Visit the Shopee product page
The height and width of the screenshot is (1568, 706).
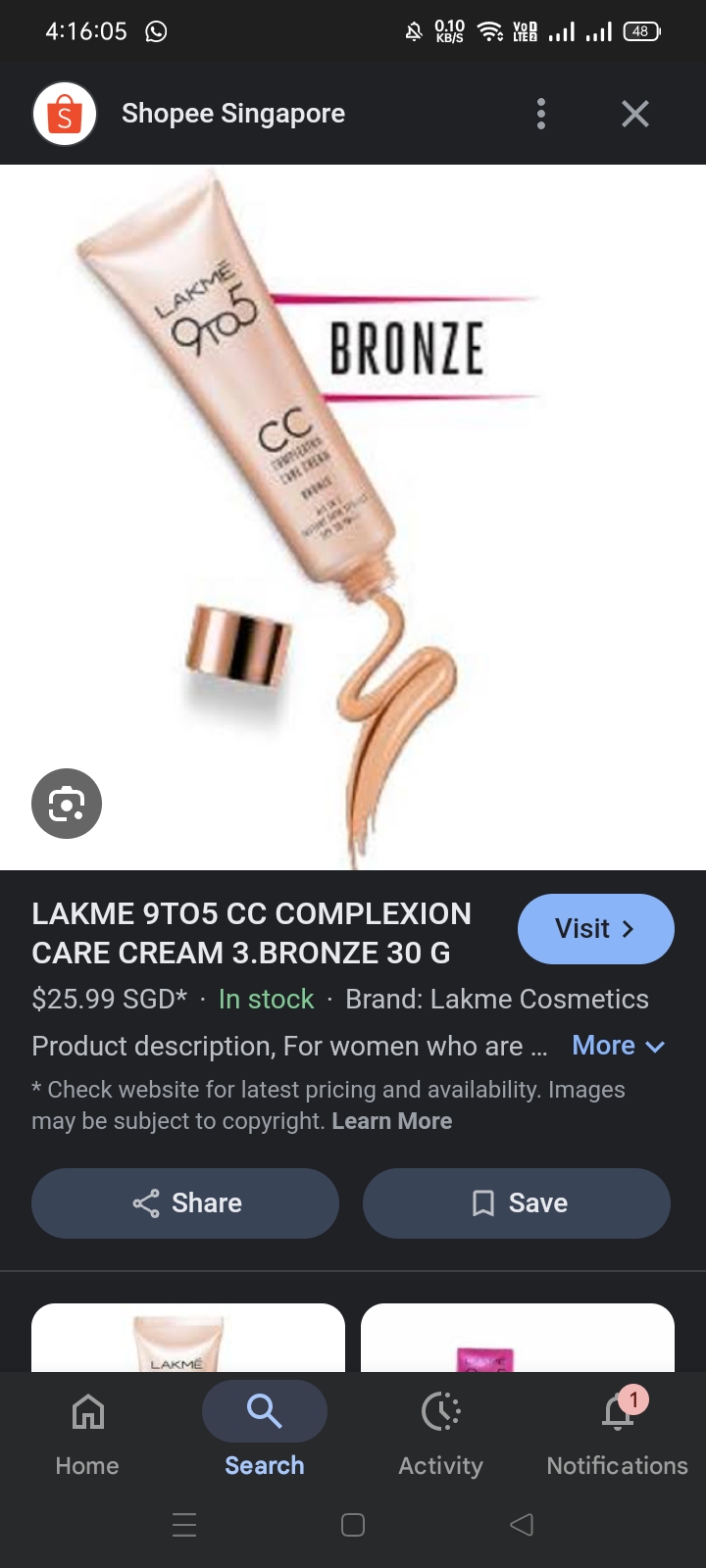[595, 929]
